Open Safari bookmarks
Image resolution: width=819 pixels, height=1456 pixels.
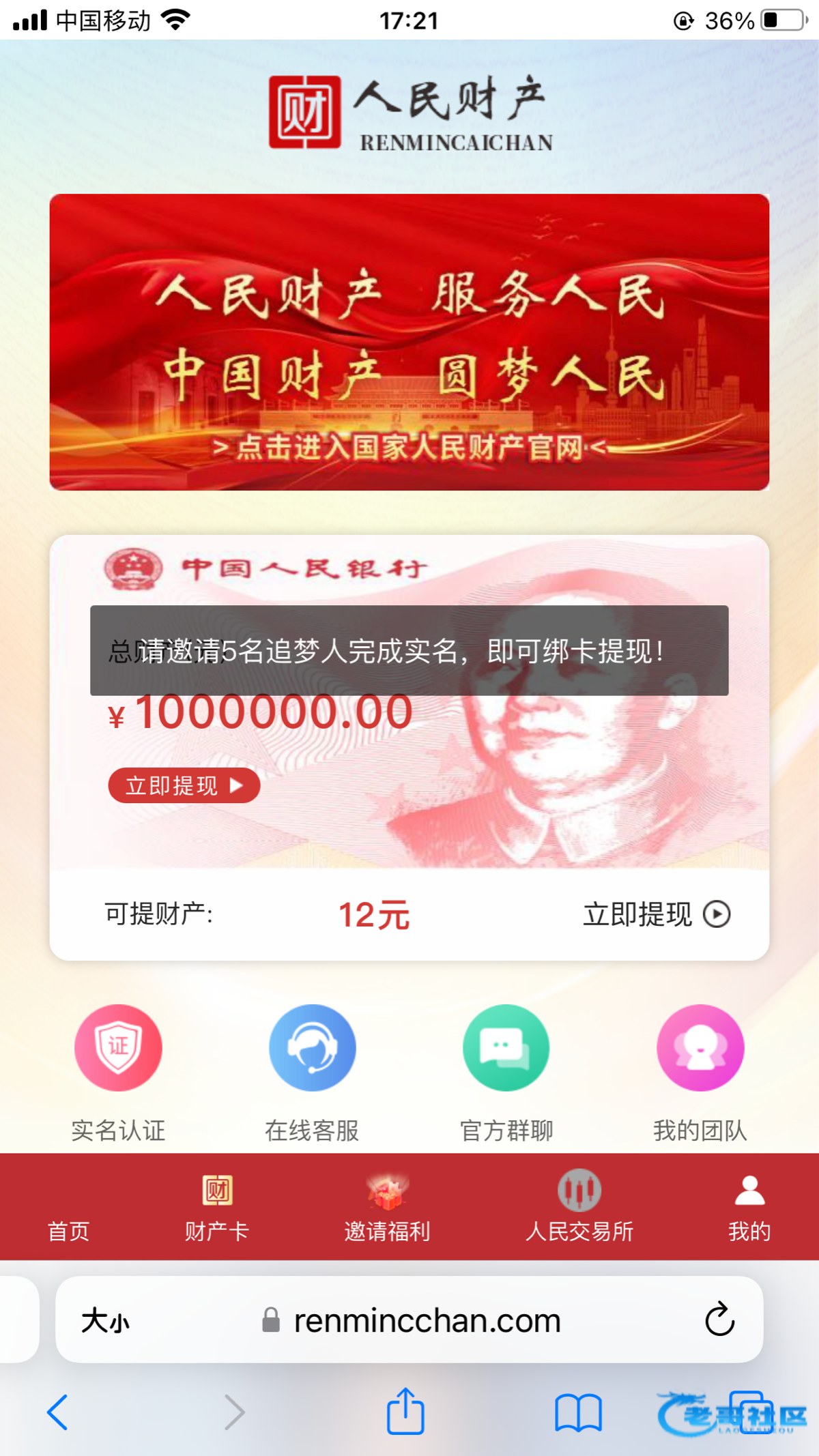(578, 1412)
